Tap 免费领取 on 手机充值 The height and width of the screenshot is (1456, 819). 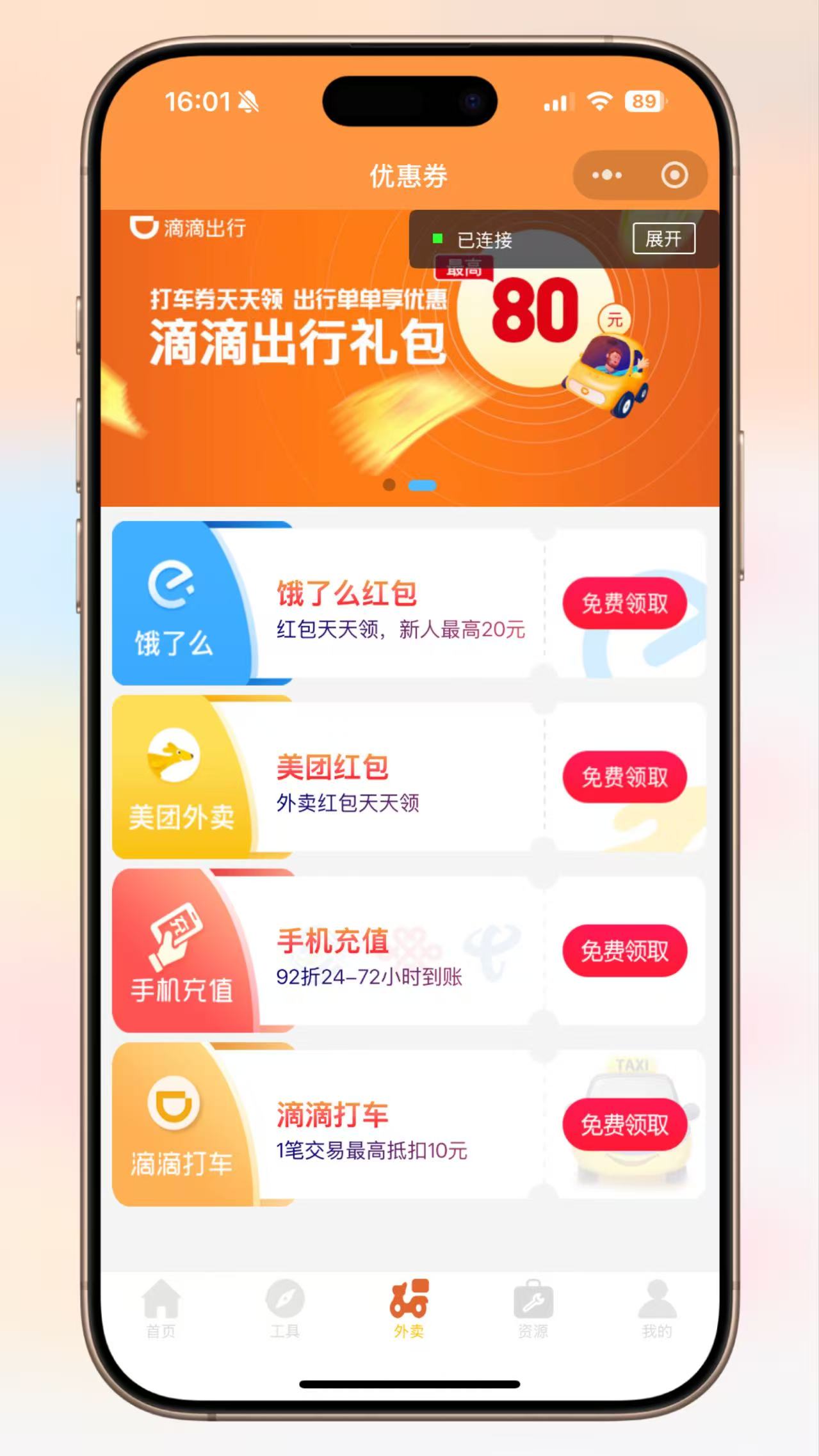coord(624,950)
